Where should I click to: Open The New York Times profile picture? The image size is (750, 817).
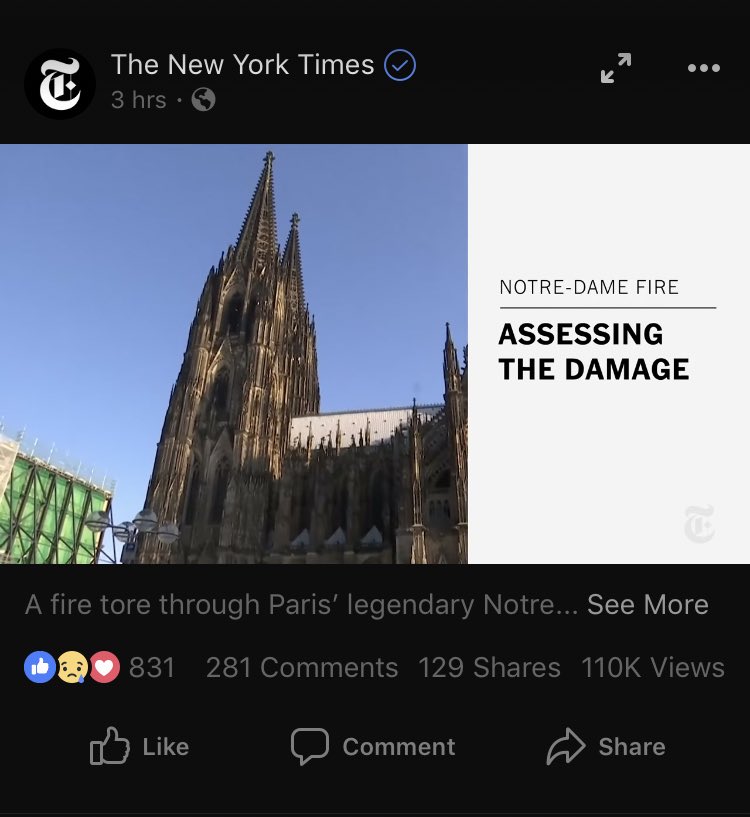tap(59, 84)
